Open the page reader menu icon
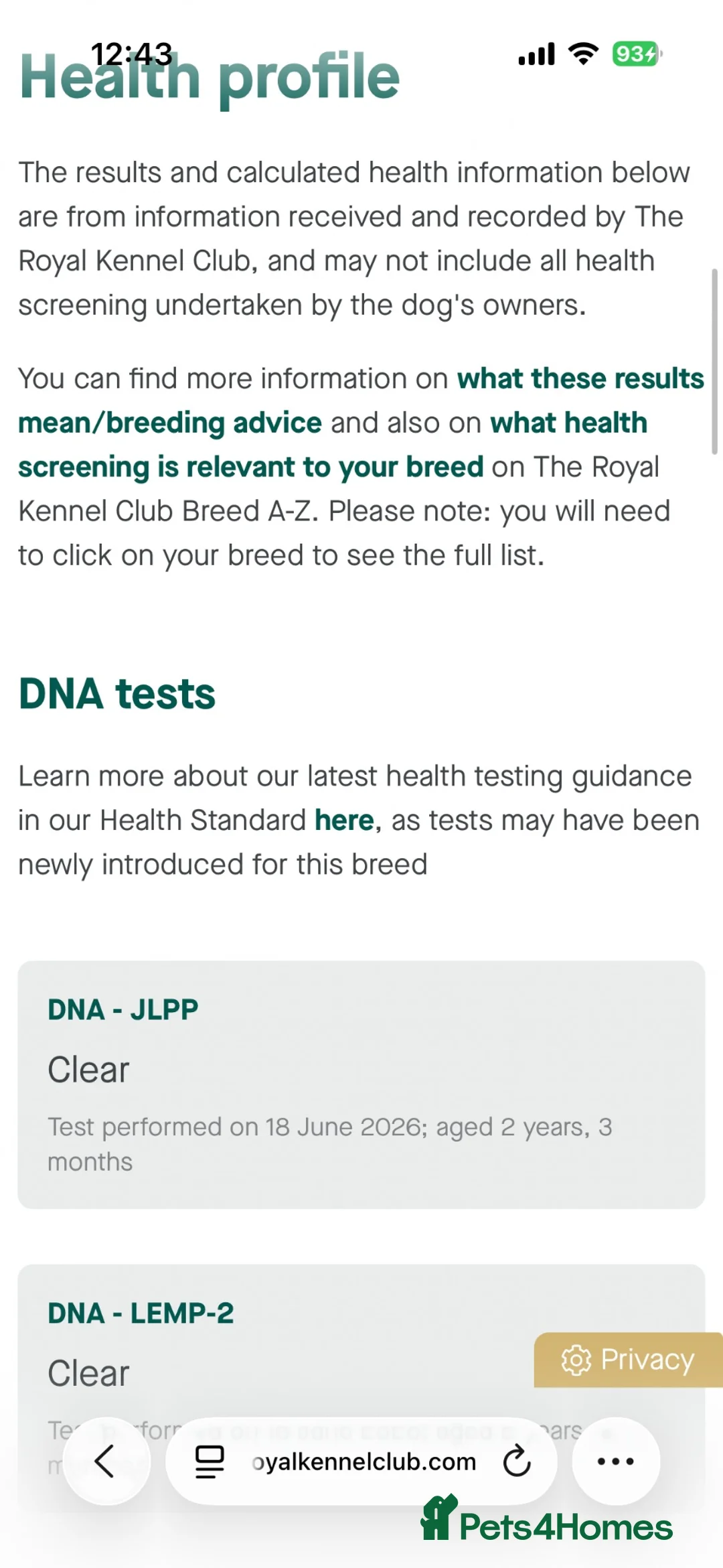 210,1461
